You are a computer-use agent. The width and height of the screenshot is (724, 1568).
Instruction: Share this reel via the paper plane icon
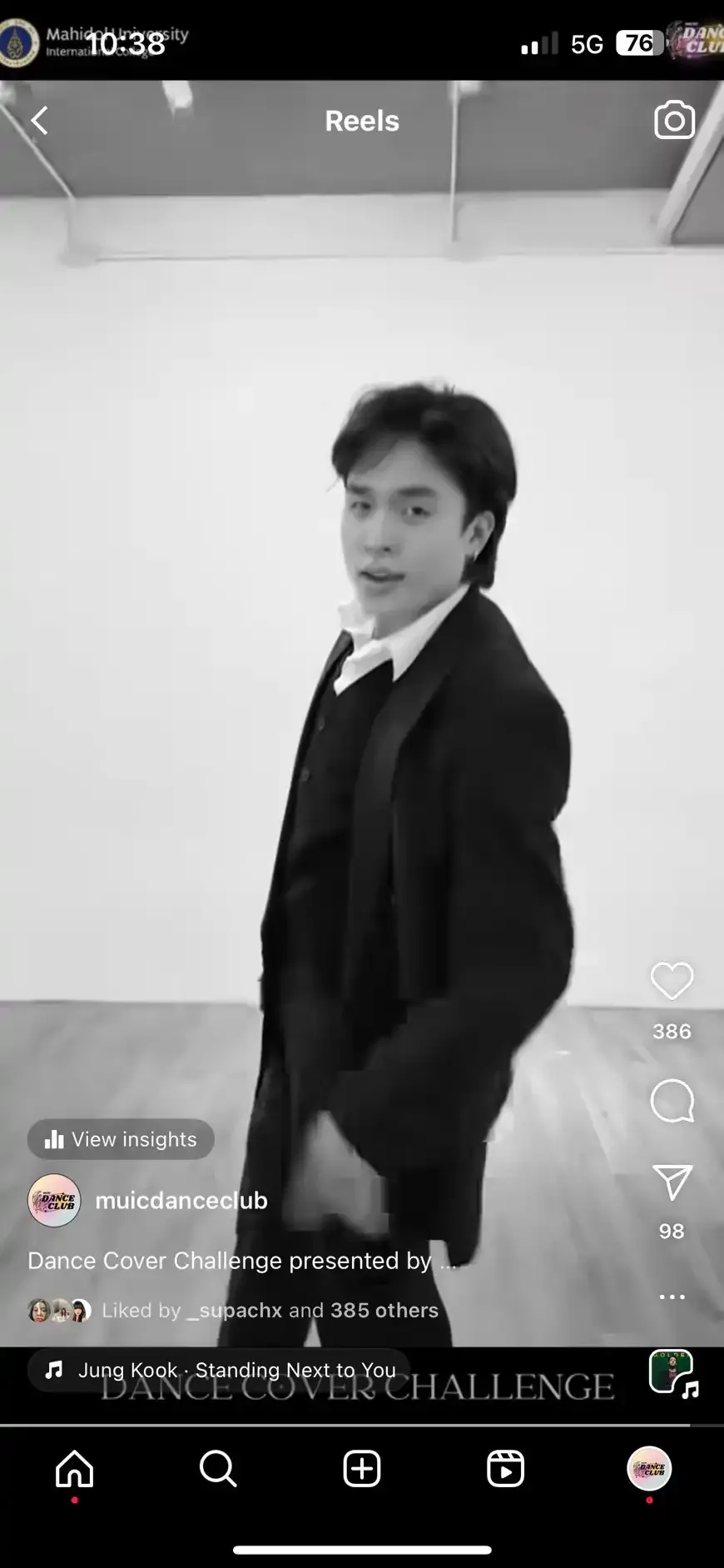click(x=672, y=1182)
